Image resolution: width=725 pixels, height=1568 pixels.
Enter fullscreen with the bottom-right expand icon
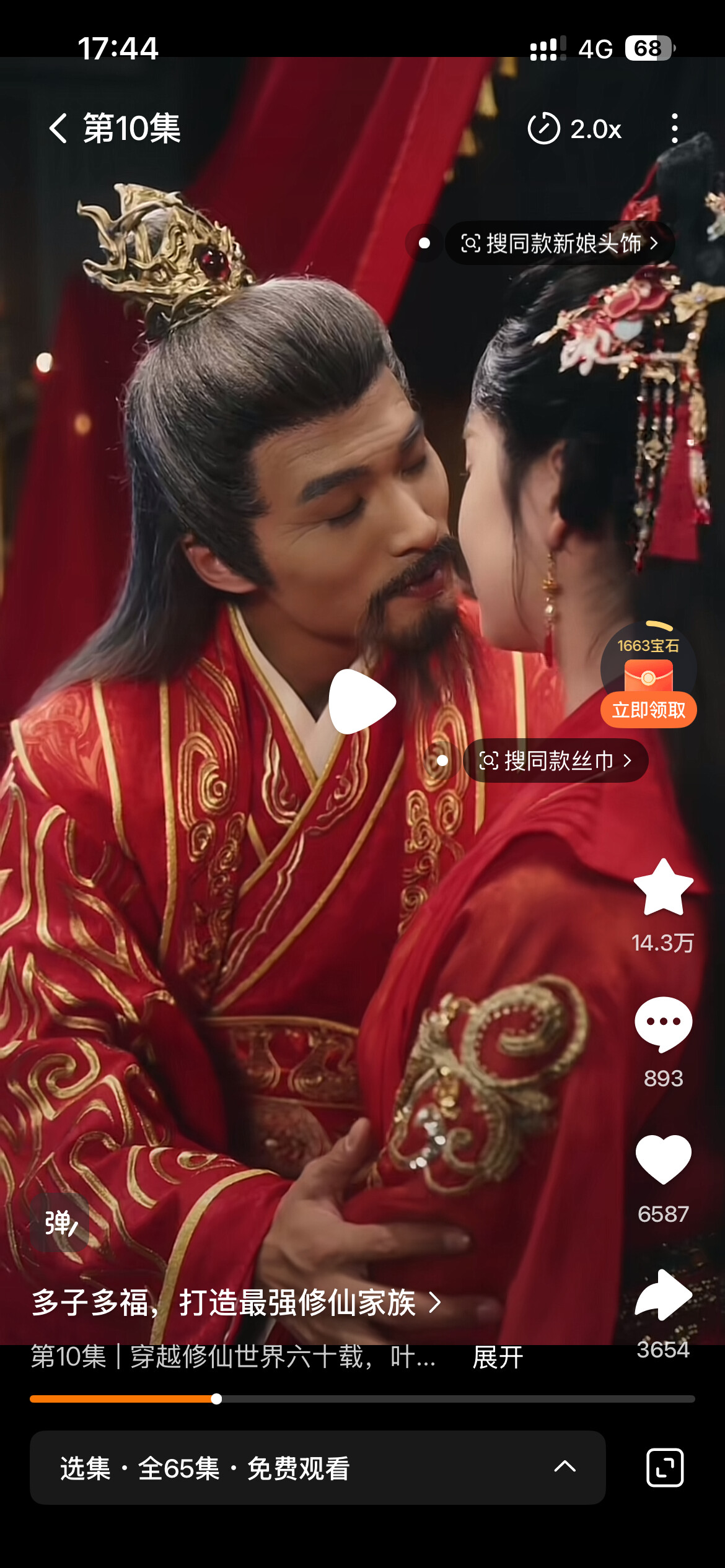[x=665, y=1468]
